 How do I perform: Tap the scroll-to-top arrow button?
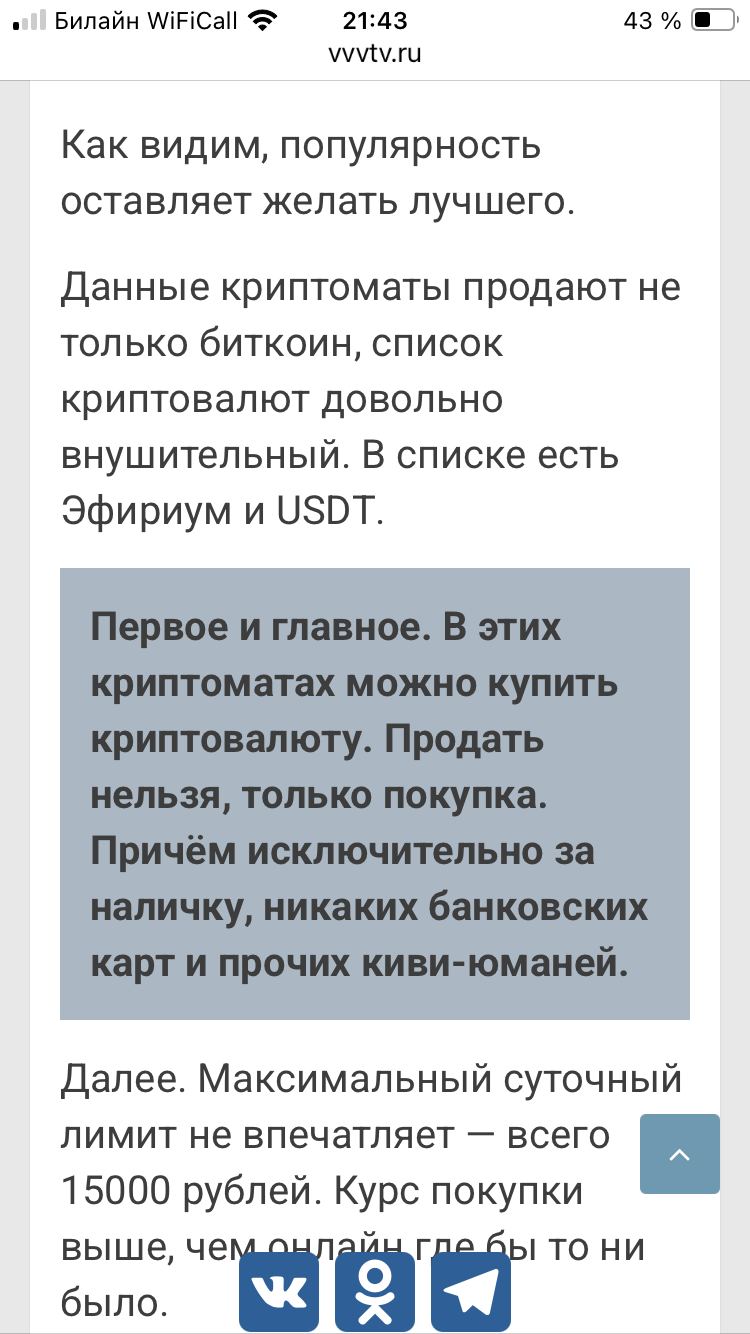679,1154
